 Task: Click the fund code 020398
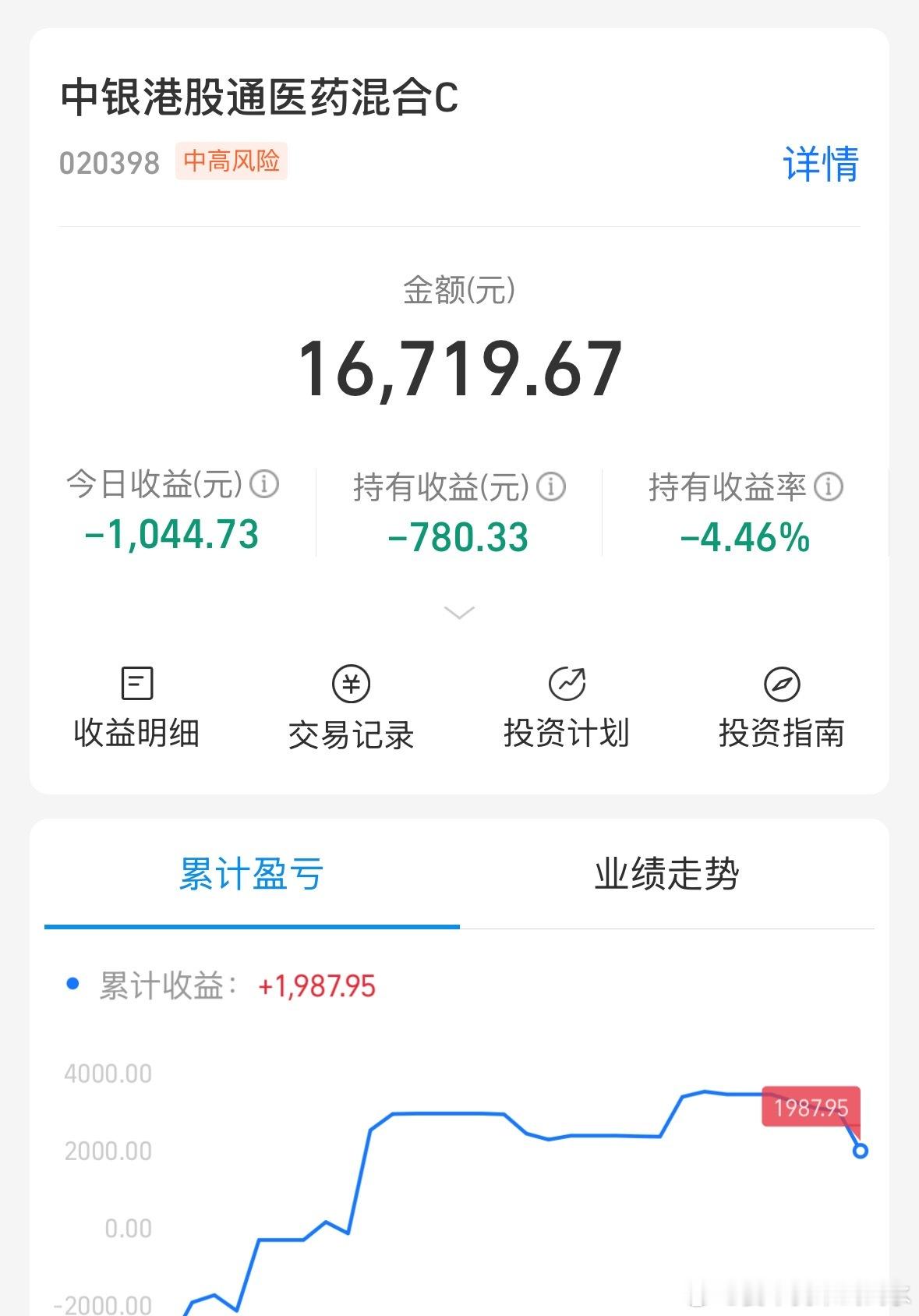(x=108, y=164)
